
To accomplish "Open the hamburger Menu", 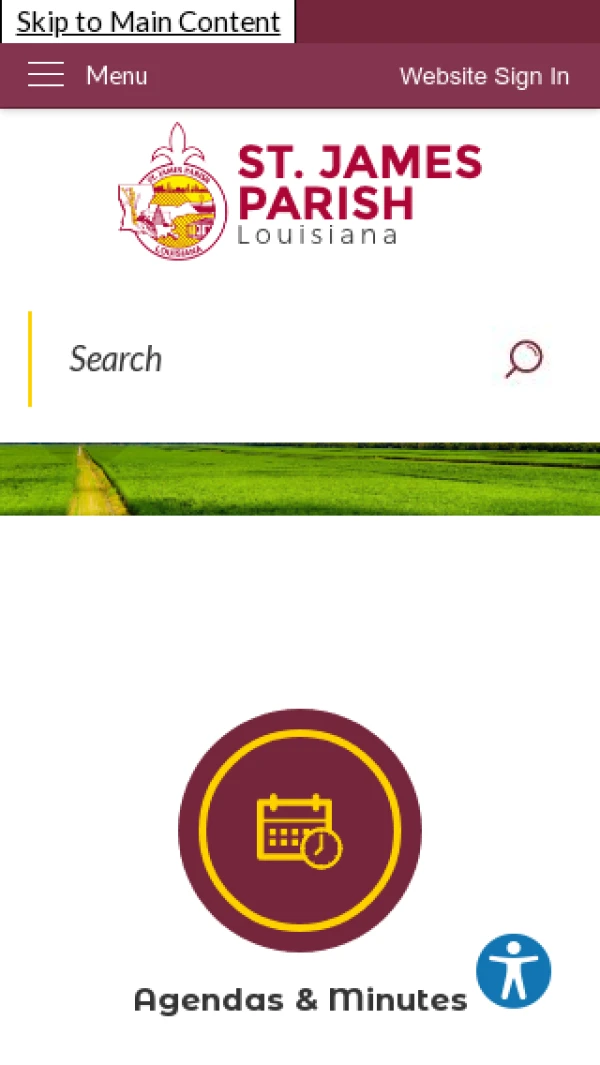I will click(x=87, y=76).
